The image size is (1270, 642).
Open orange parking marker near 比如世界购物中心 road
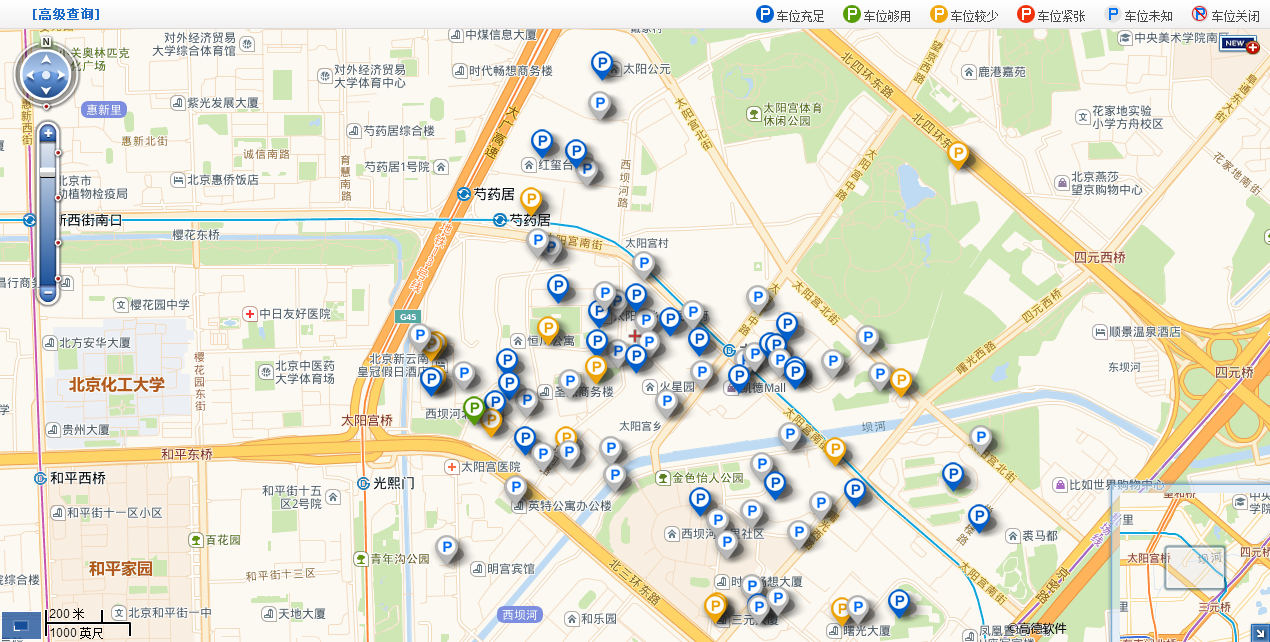[x=900, y=379]
